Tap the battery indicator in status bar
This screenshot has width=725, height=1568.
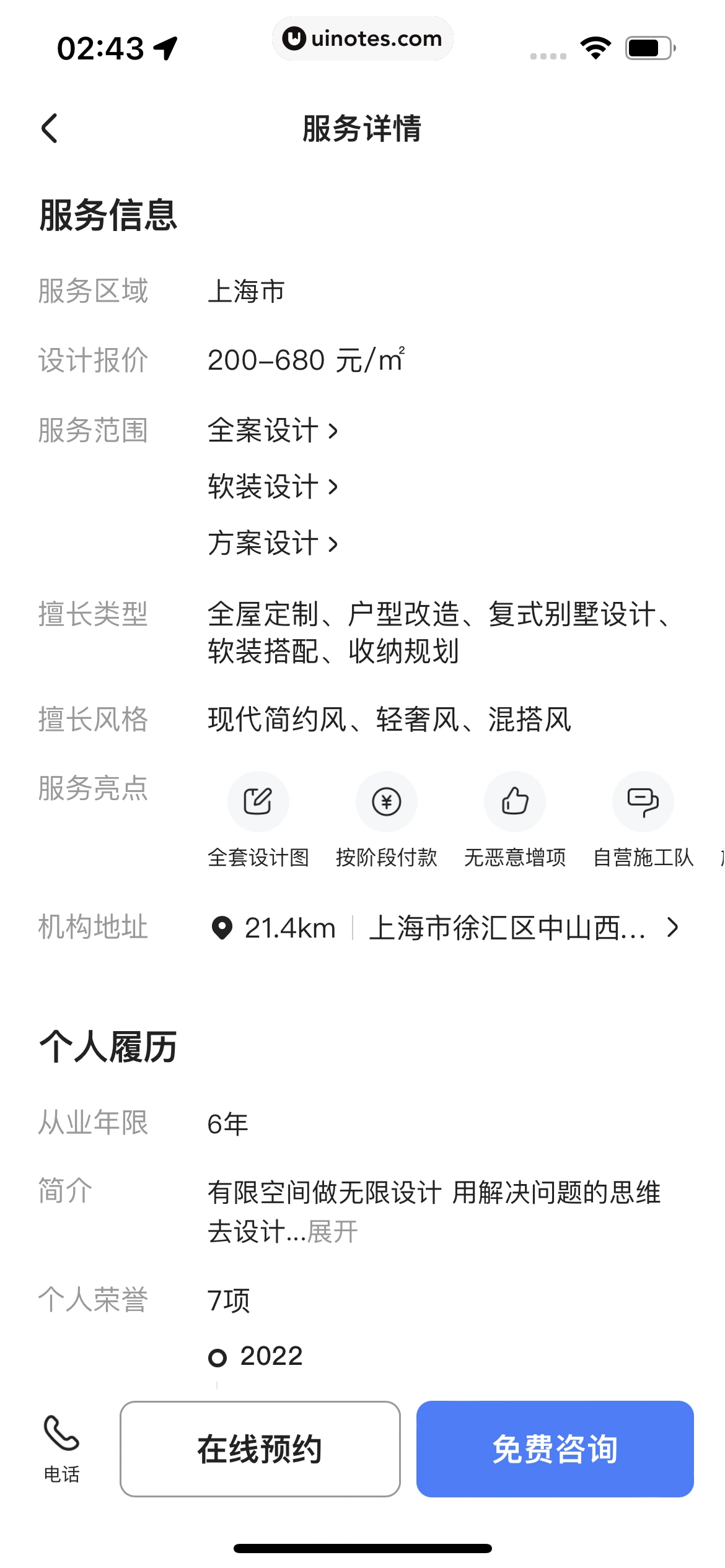[649, 46]
